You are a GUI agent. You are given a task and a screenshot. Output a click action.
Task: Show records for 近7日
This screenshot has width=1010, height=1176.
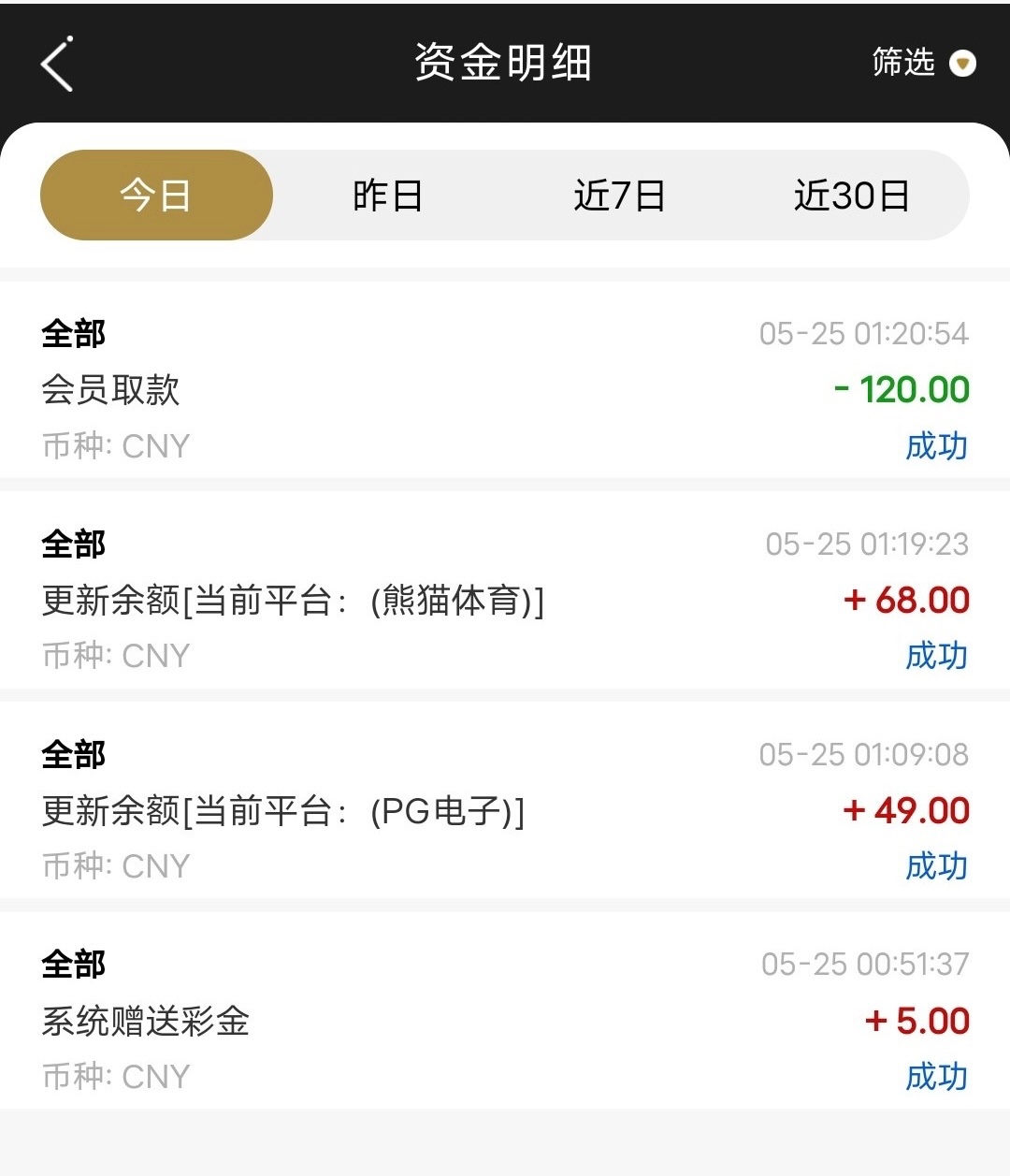point(619,196)
